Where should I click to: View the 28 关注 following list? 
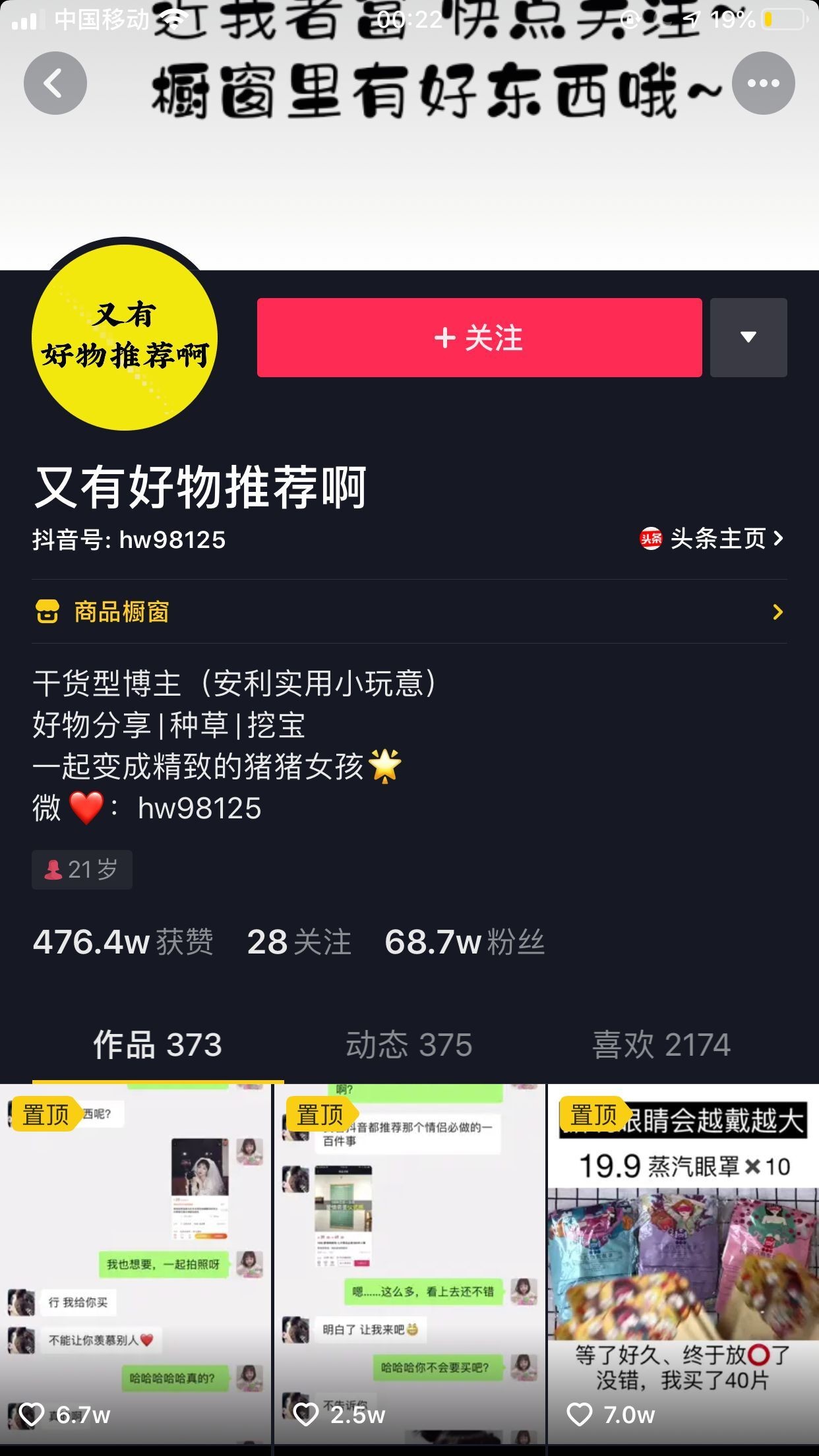coord(299,942)
